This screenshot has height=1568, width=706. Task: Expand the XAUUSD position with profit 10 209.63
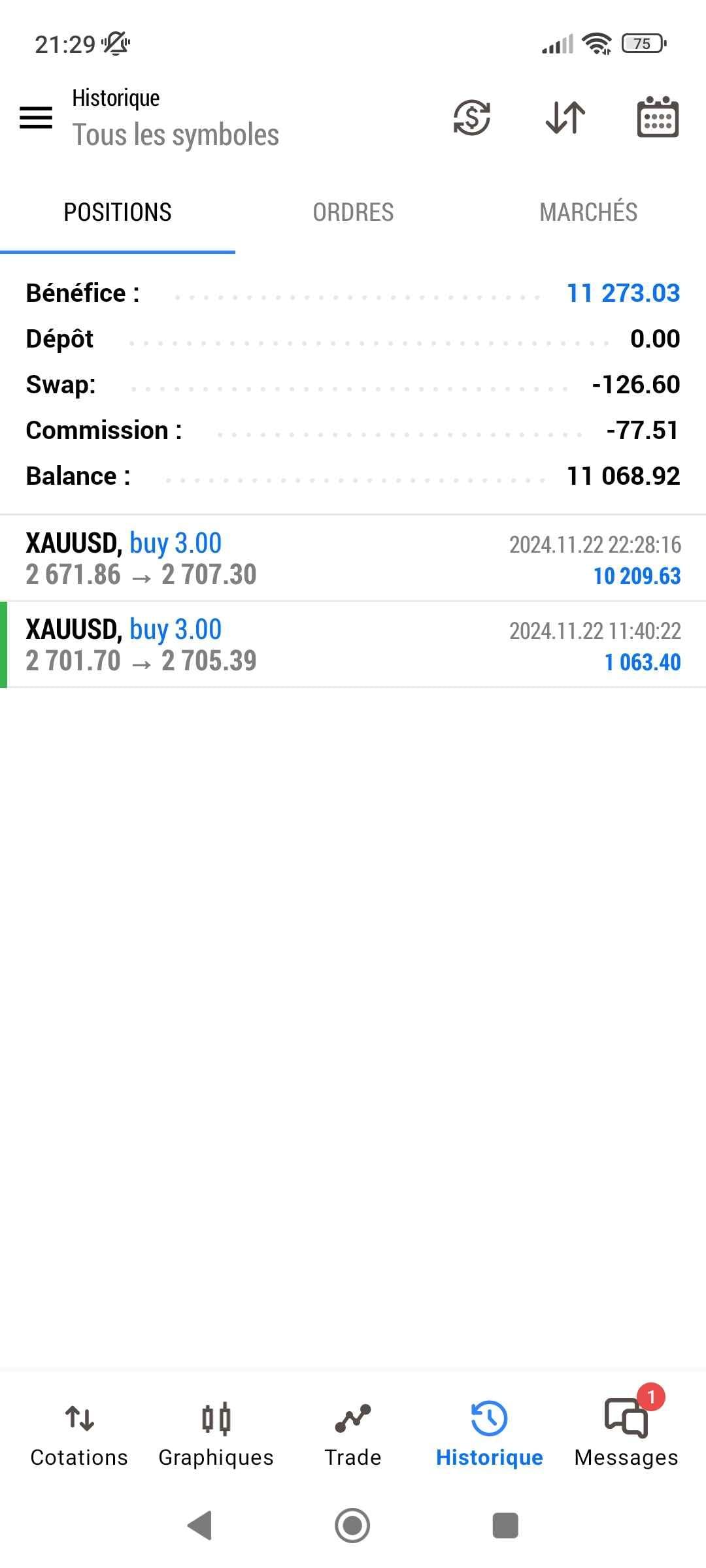[x=353, y=559]
